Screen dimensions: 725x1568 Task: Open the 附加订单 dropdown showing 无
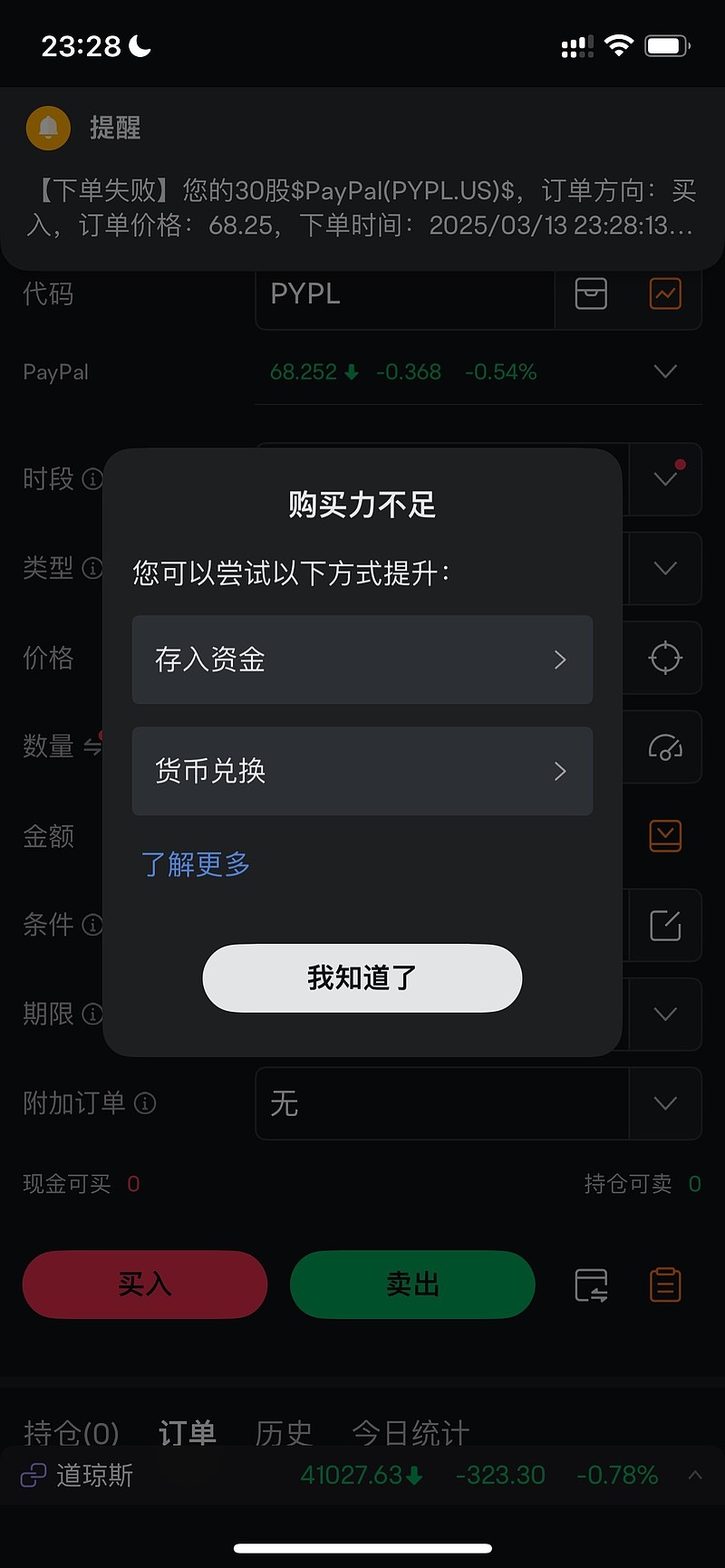click(x=665, y=1104)
